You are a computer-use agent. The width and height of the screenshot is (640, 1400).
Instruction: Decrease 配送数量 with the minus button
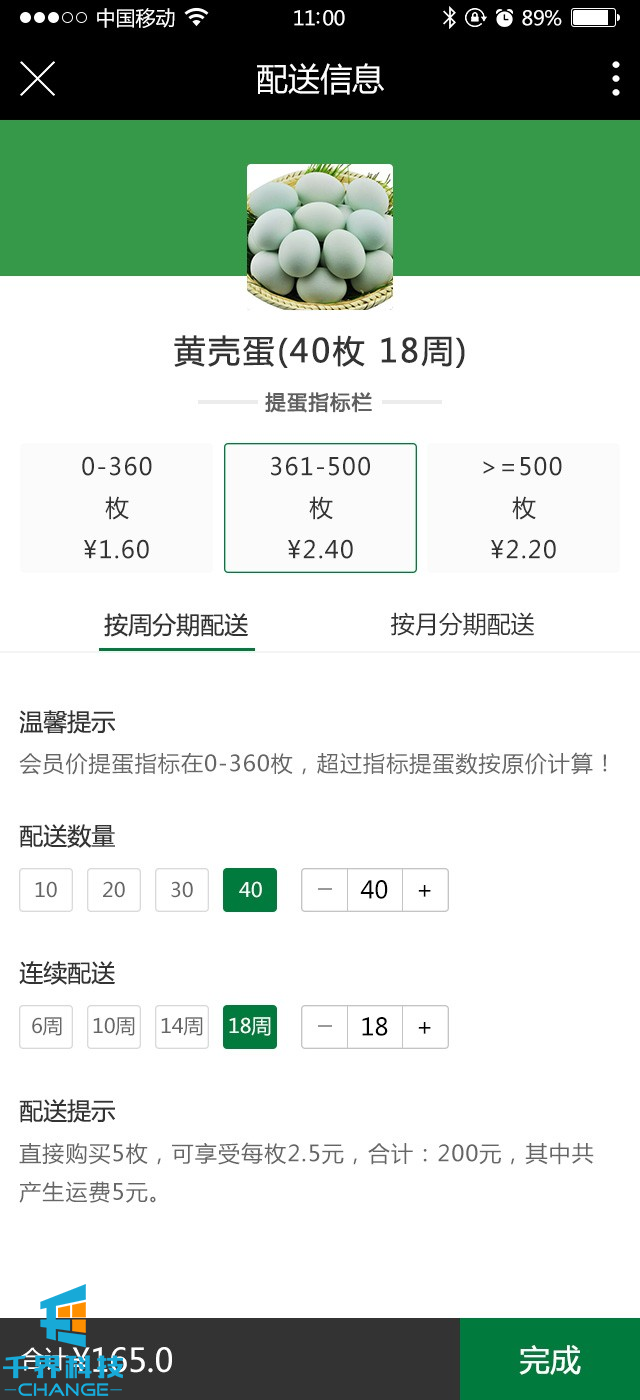(x=325, y=890)
